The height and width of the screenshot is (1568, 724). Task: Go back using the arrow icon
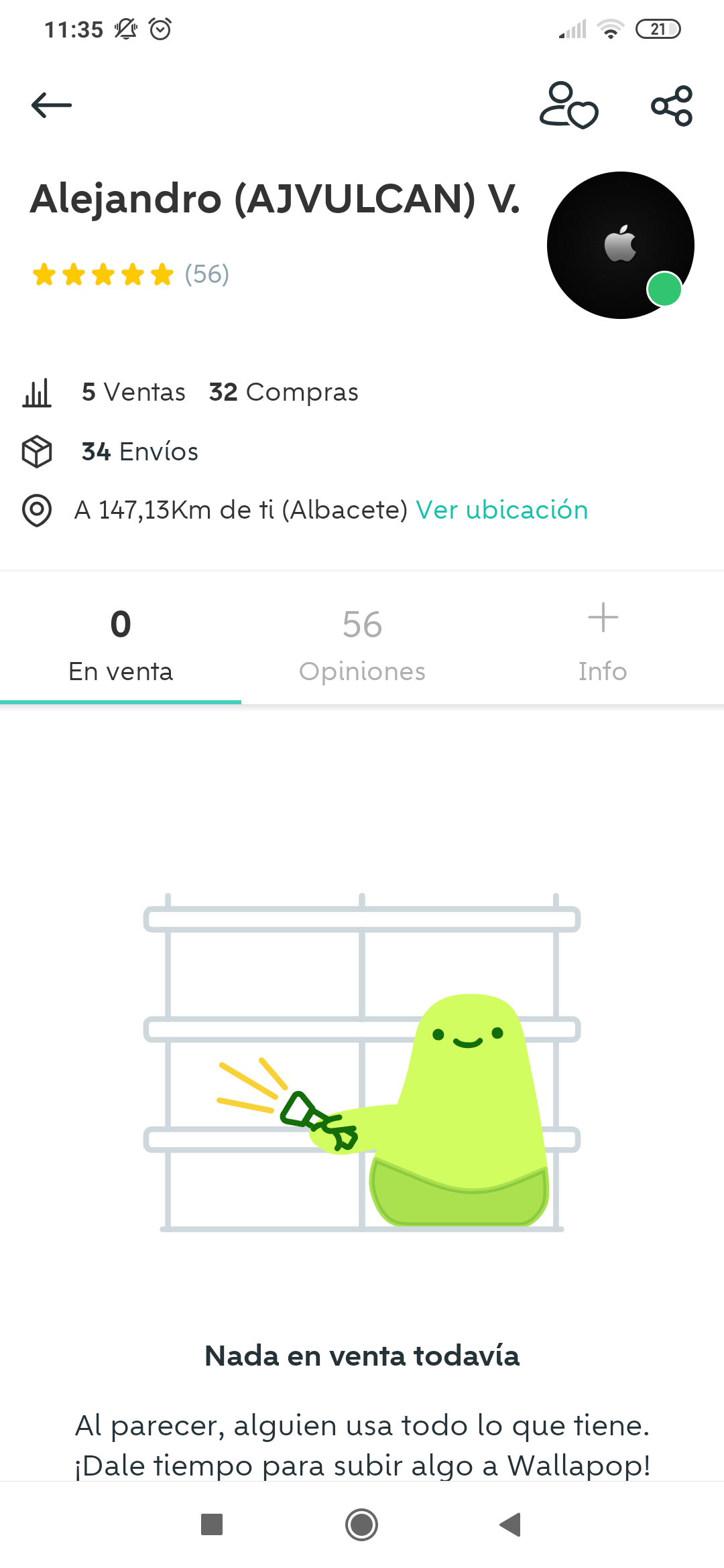52,105
